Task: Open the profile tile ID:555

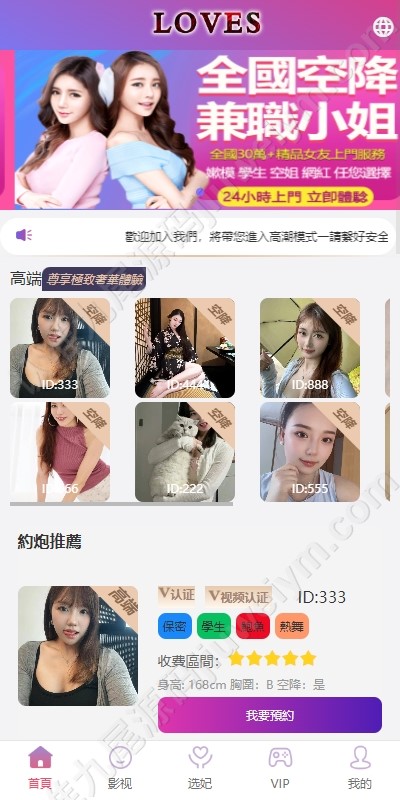Action: [310, 452]
